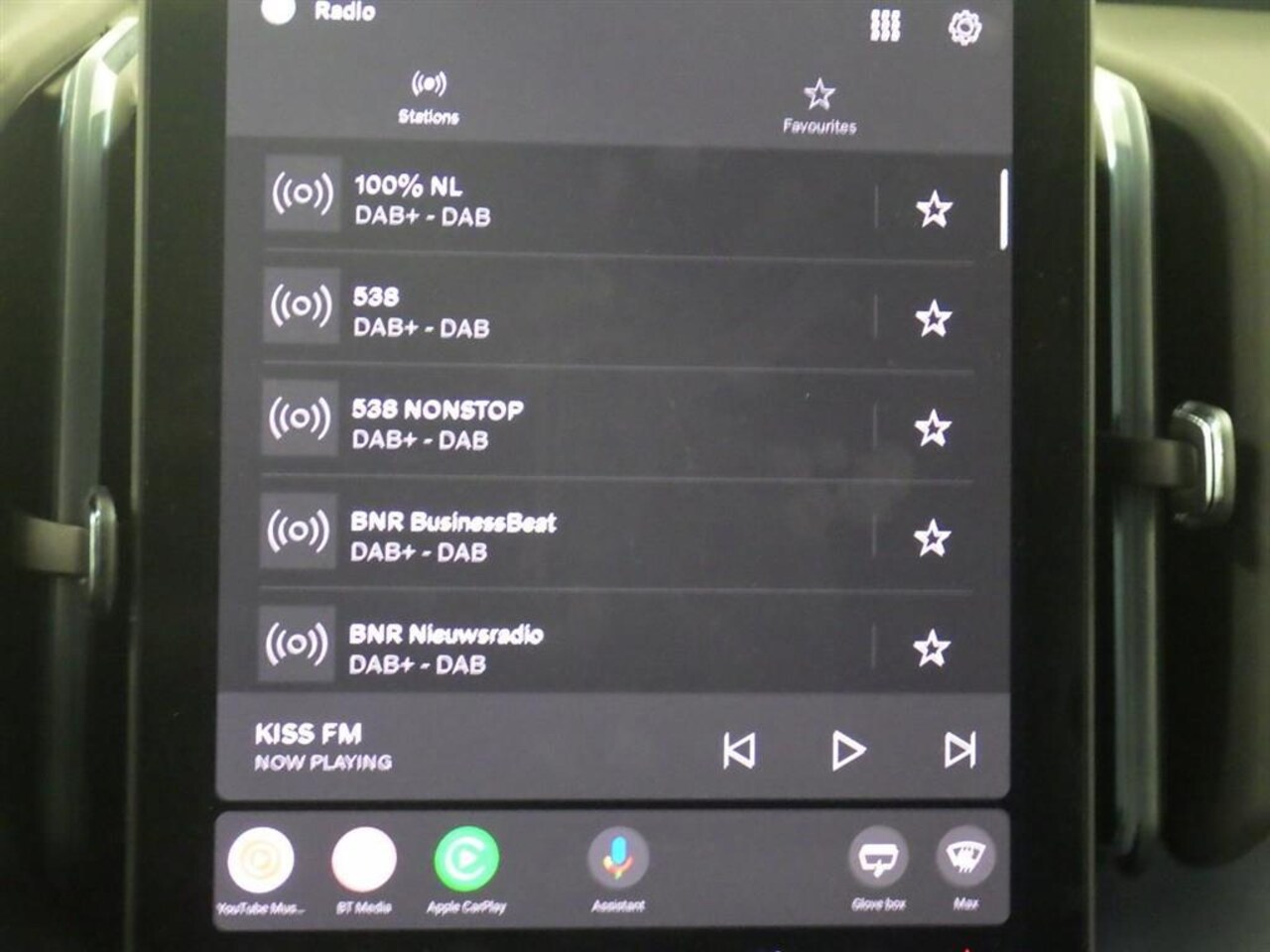The height and width of the screenshot is (952, 1270).
Task: Open 538 NONSTOP station
Action: tap(566, 423)
